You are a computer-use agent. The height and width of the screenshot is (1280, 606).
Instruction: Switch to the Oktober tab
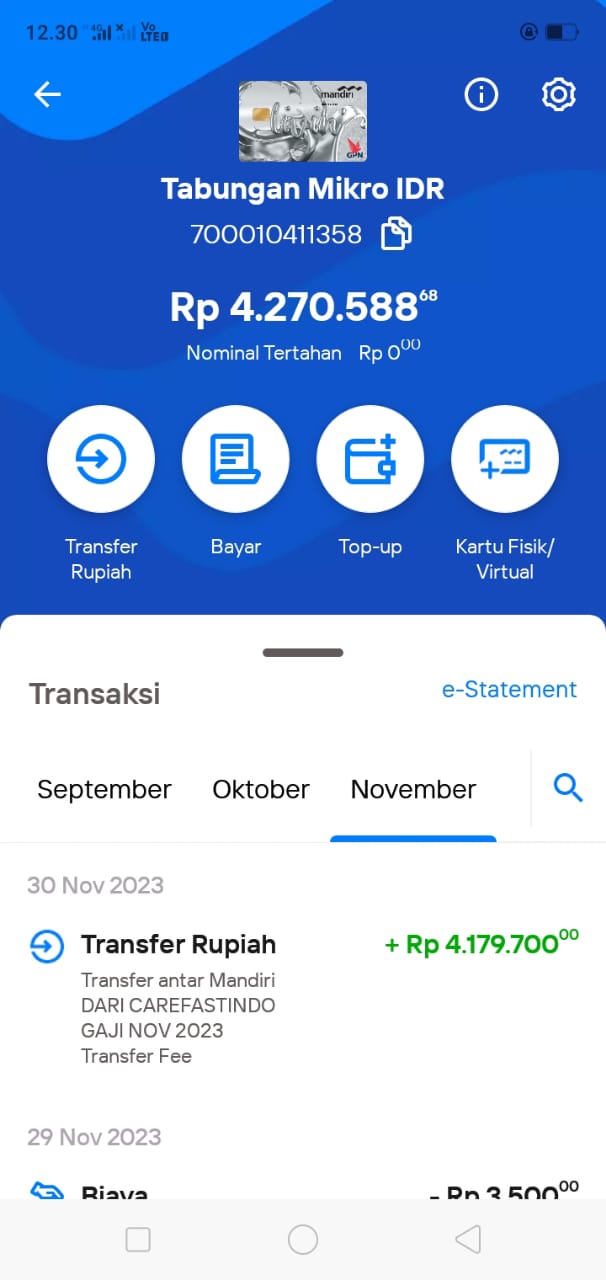click(261, 789)
